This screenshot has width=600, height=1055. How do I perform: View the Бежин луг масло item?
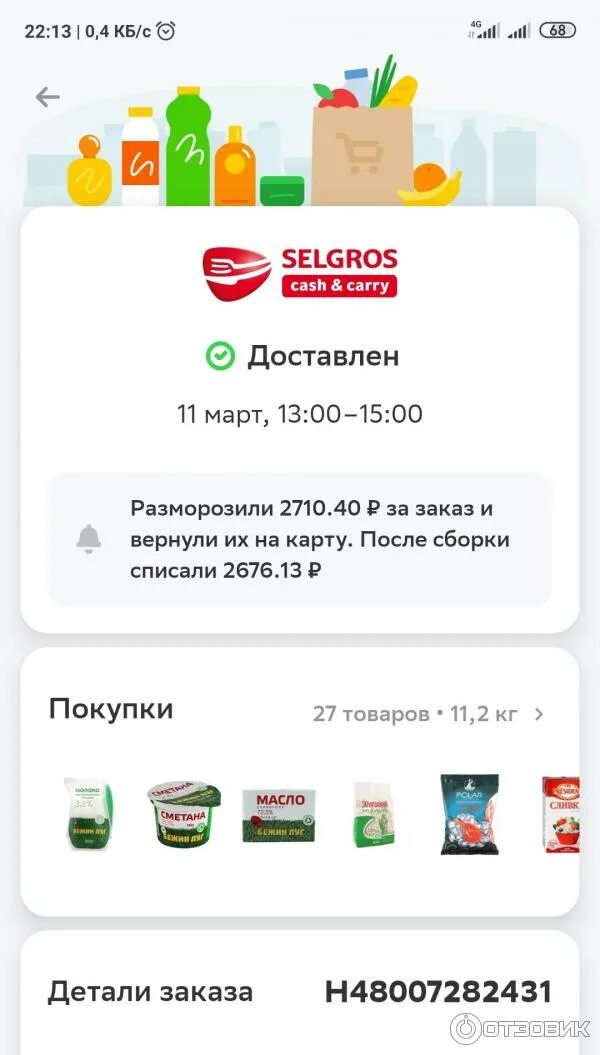click(278, 814)
